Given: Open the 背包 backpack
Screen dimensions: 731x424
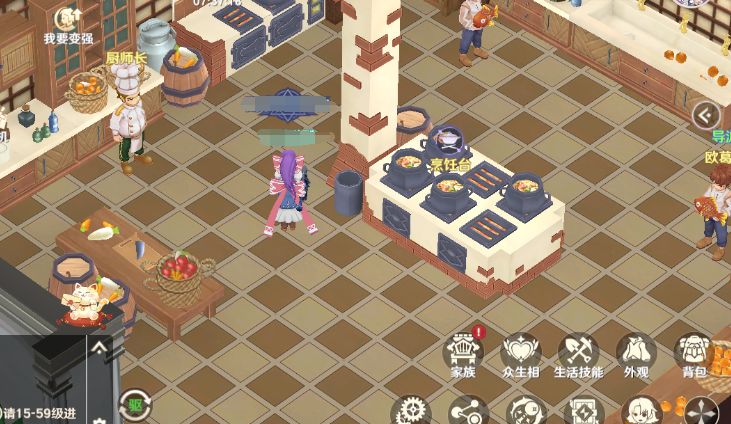Looking at the screenshot, I should (693, 352).
